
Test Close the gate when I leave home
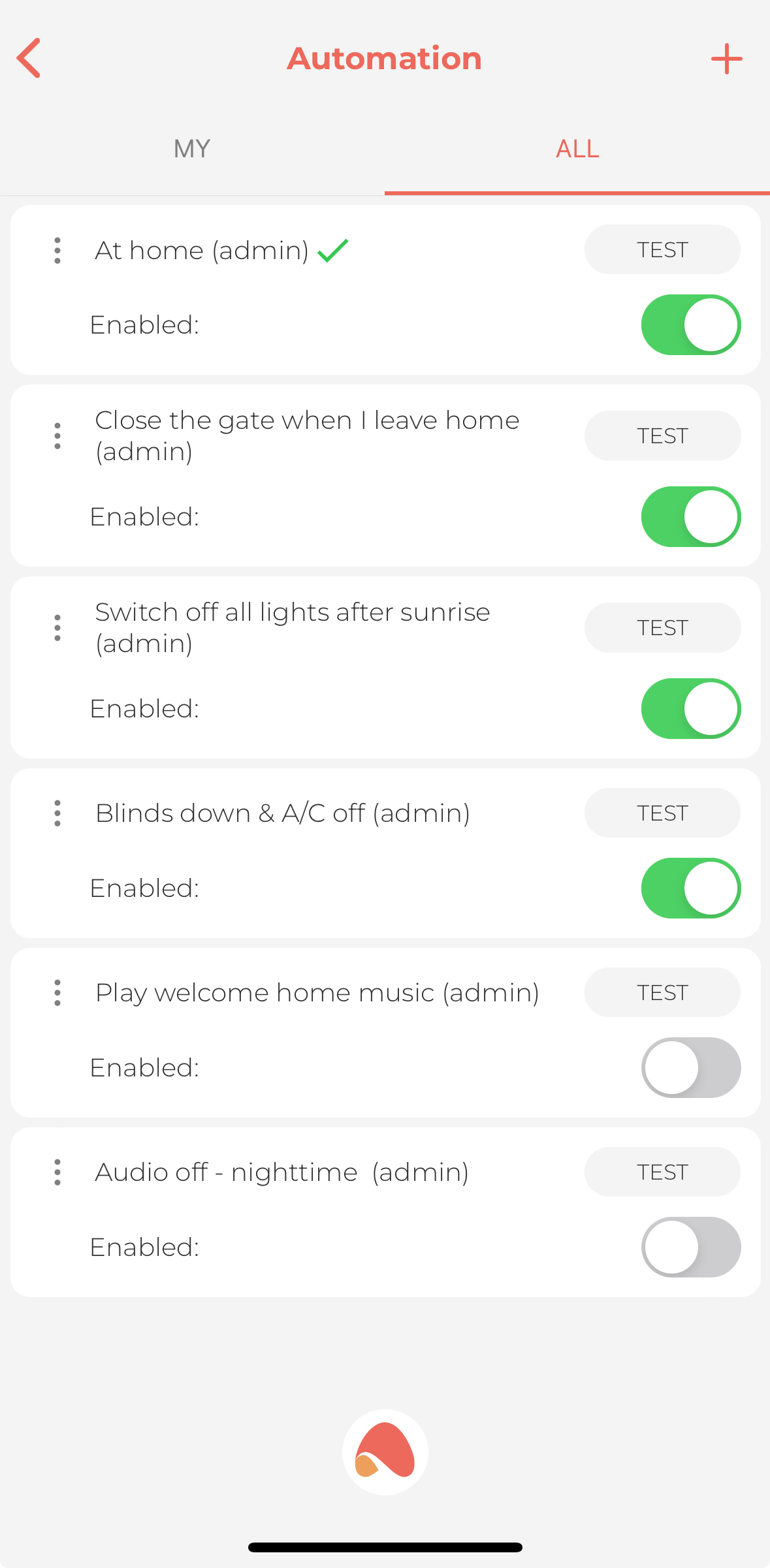pos(662,435)
